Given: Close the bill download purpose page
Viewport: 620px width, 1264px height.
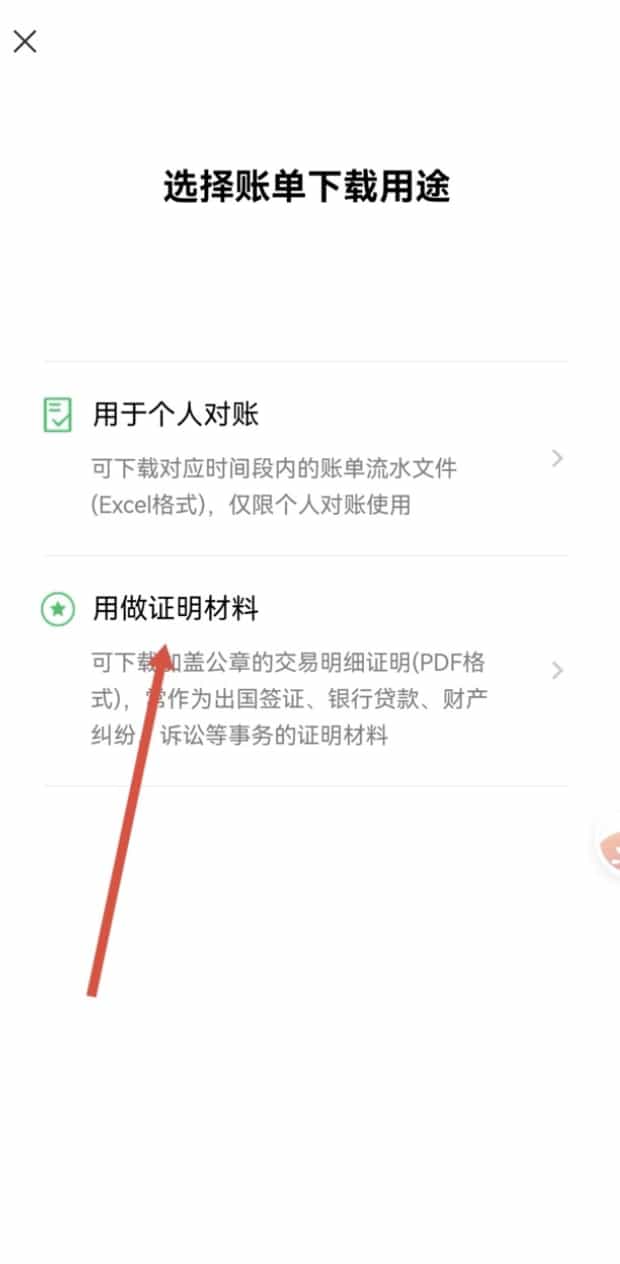Looking at the screenshot, I should [x=25, y=41].
